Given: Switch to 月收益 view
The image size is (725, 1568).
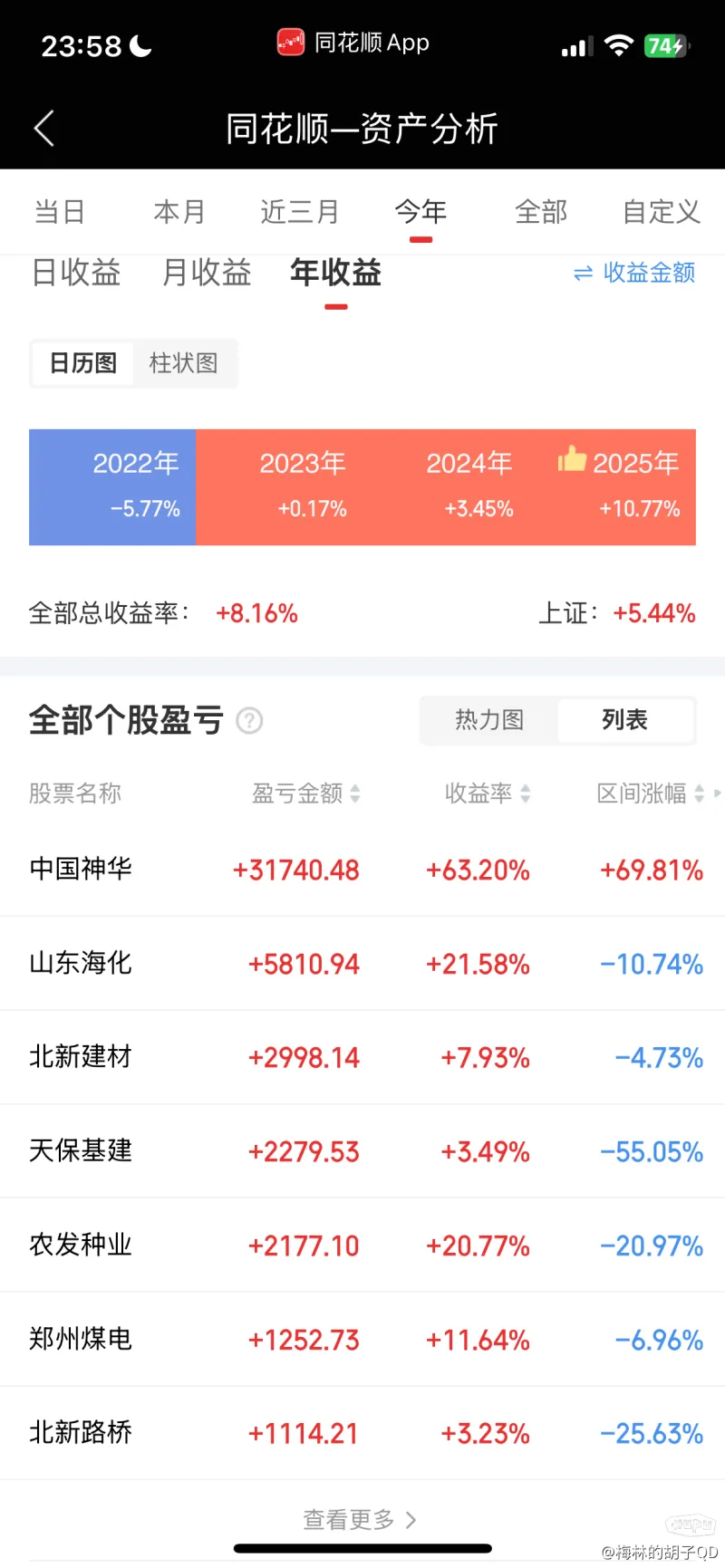Looking at the screenshot, I should point(207,272).
